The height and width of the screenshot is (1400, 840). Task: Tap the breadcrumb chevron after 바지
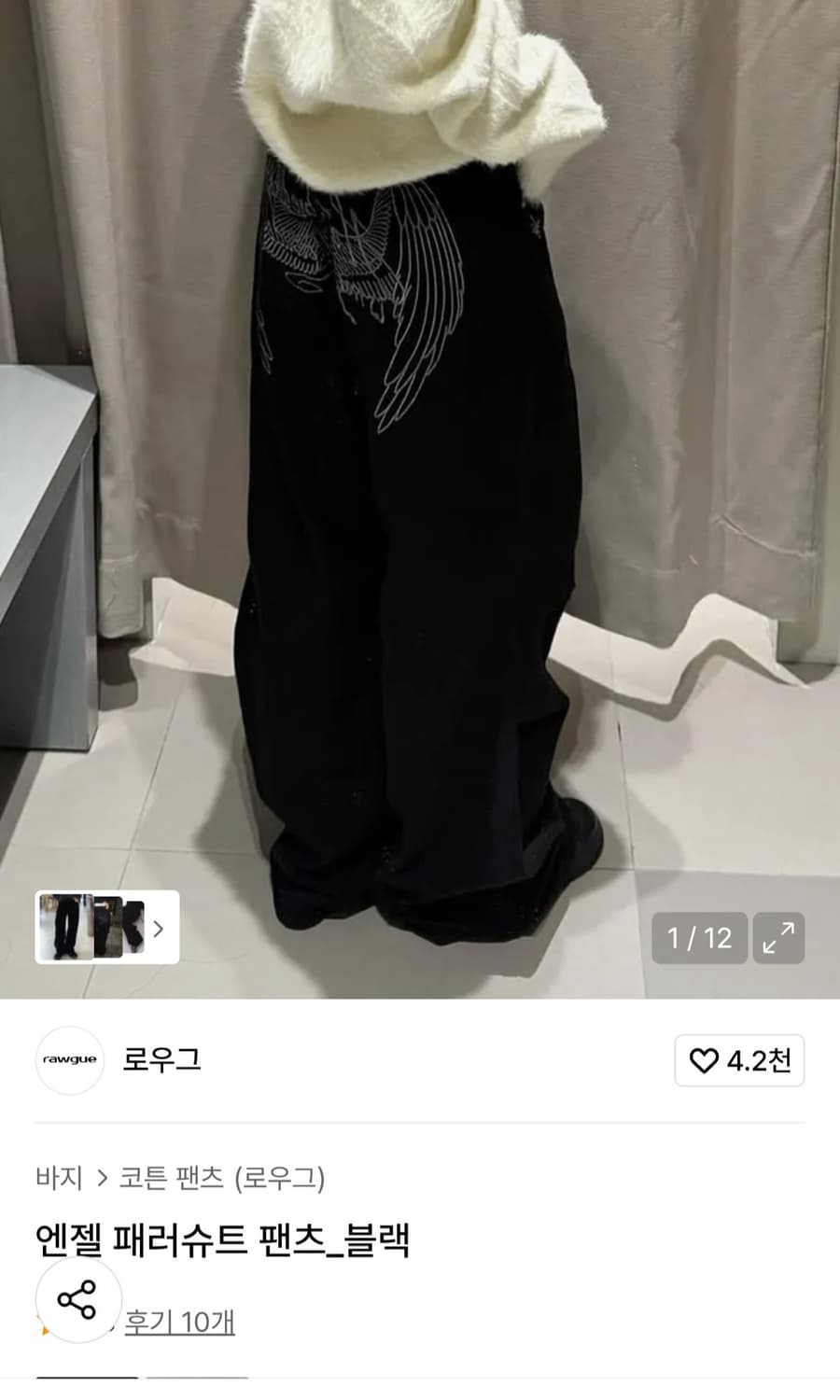100,1179
